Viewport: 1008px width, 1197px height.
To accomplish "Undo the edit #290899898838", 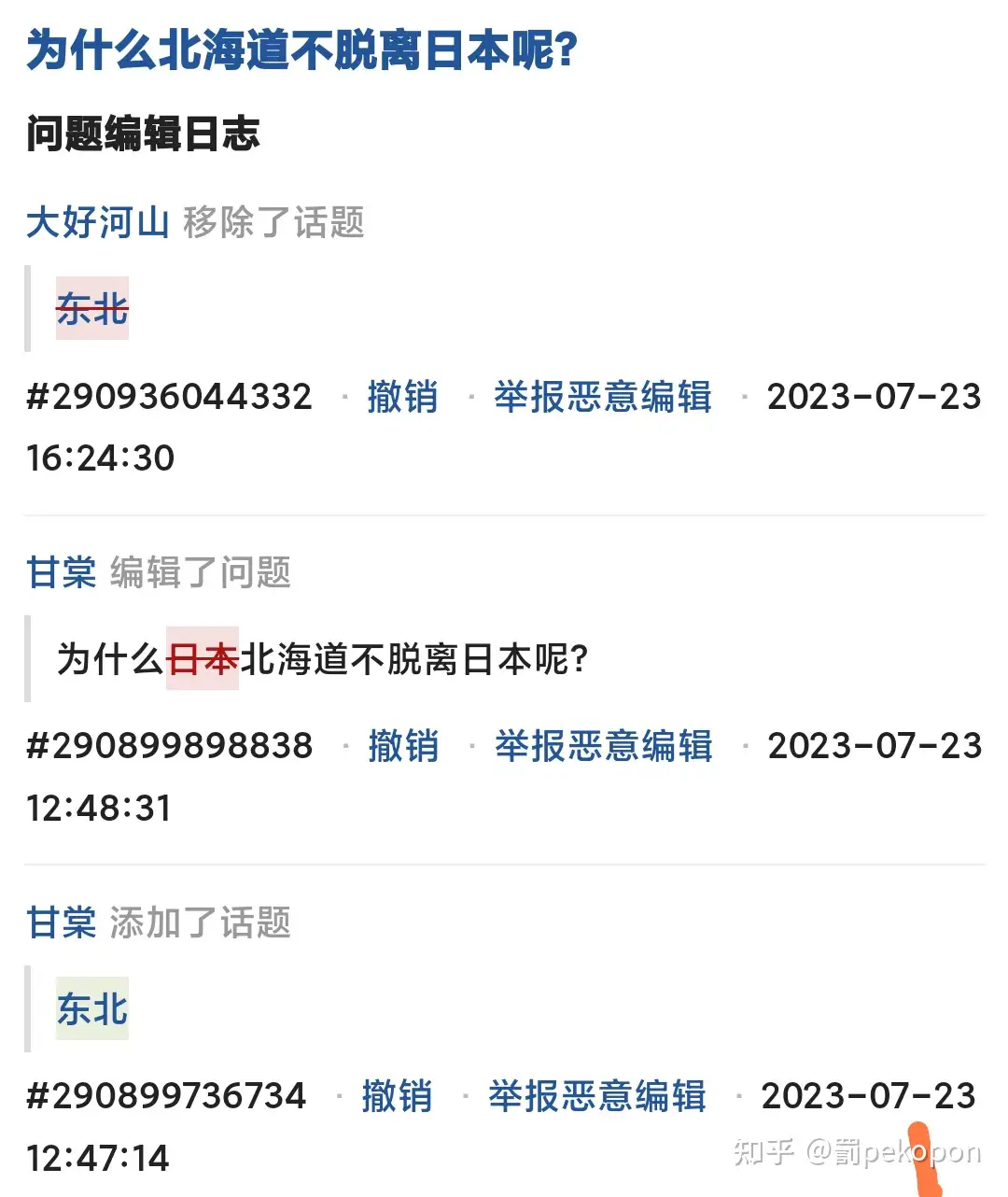I will coord(403,746).
